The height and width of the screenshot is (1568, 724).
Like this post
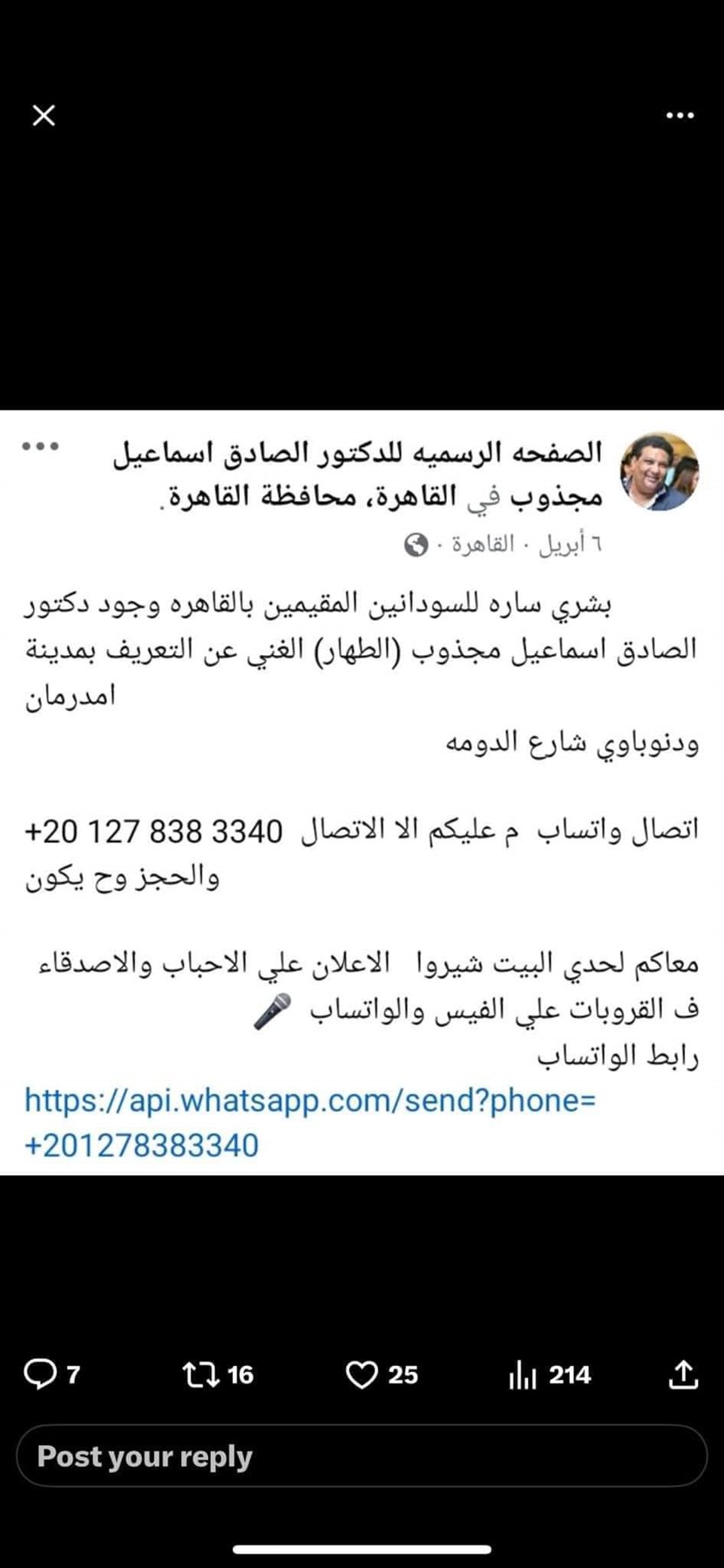point(362,1375)
